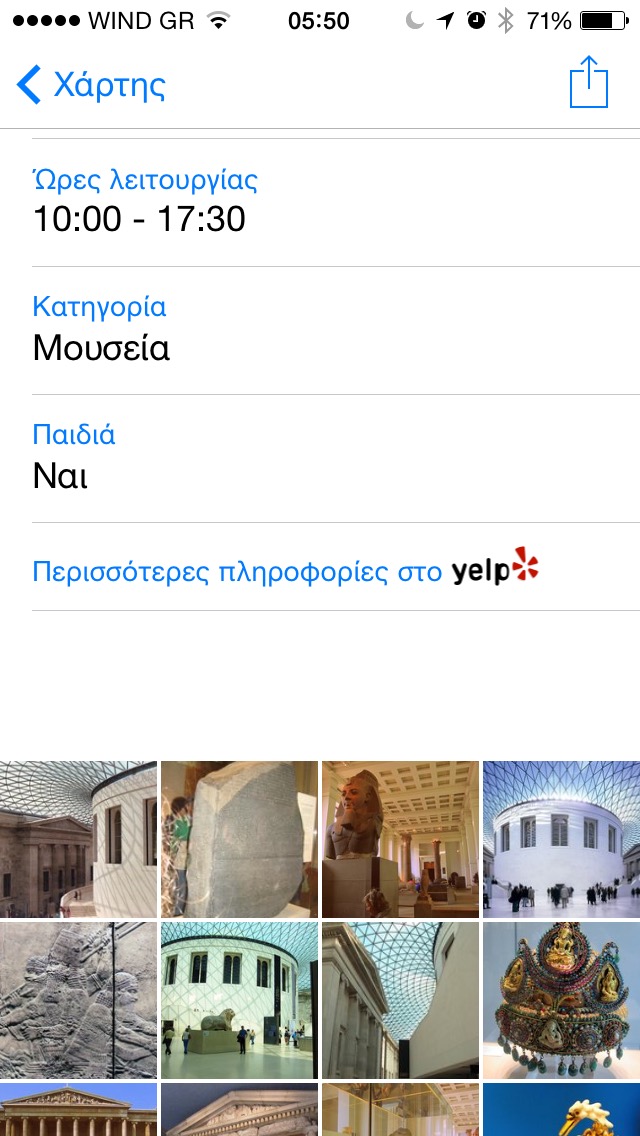Screen dimensions: 640x1136
Task: Open the share sheet icon
Action: [x=588, y=83]
